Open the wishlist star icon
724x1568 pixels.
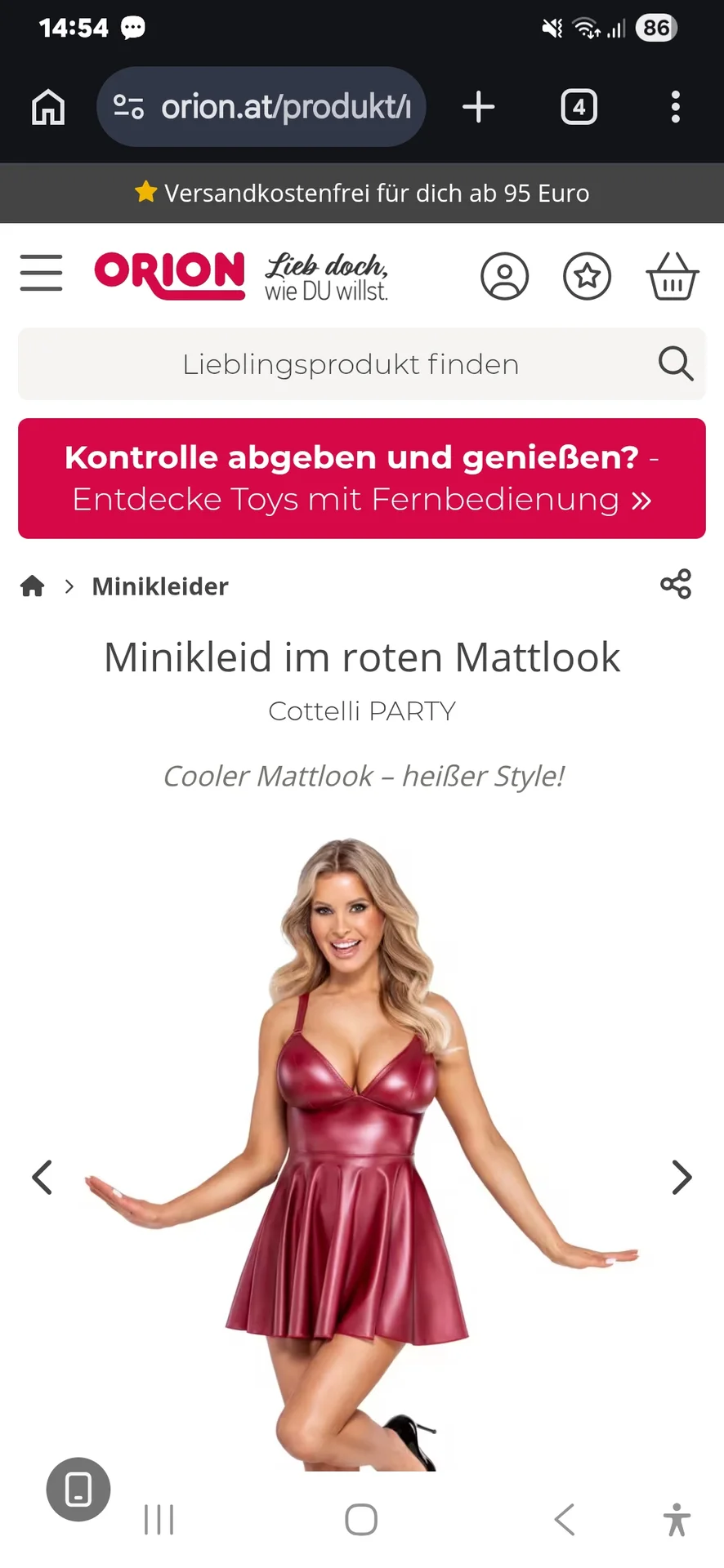click(587, 276)
